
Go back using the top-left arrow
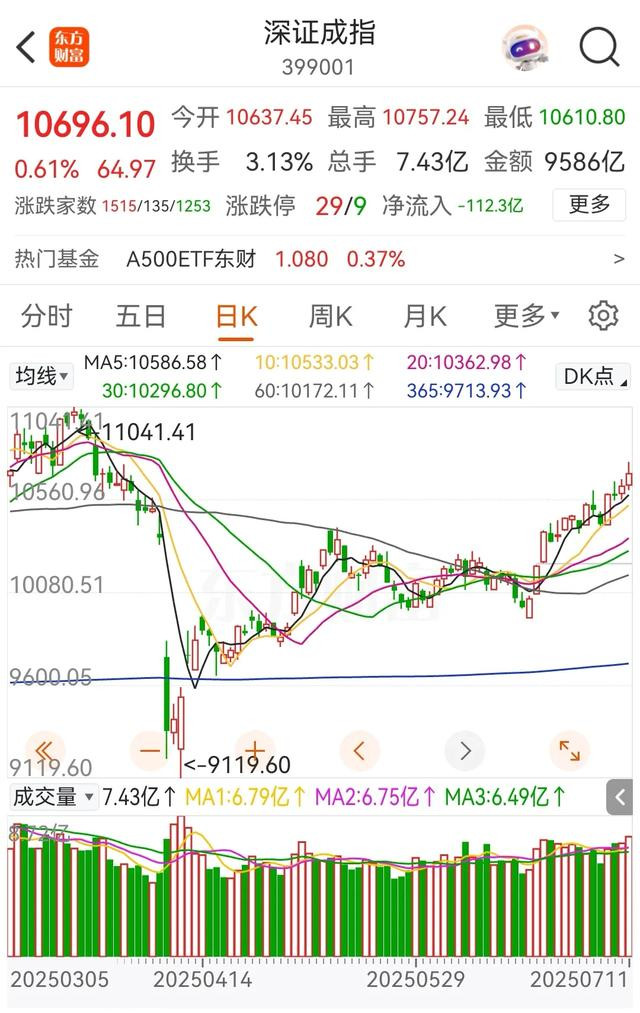(x=28, y=47)
